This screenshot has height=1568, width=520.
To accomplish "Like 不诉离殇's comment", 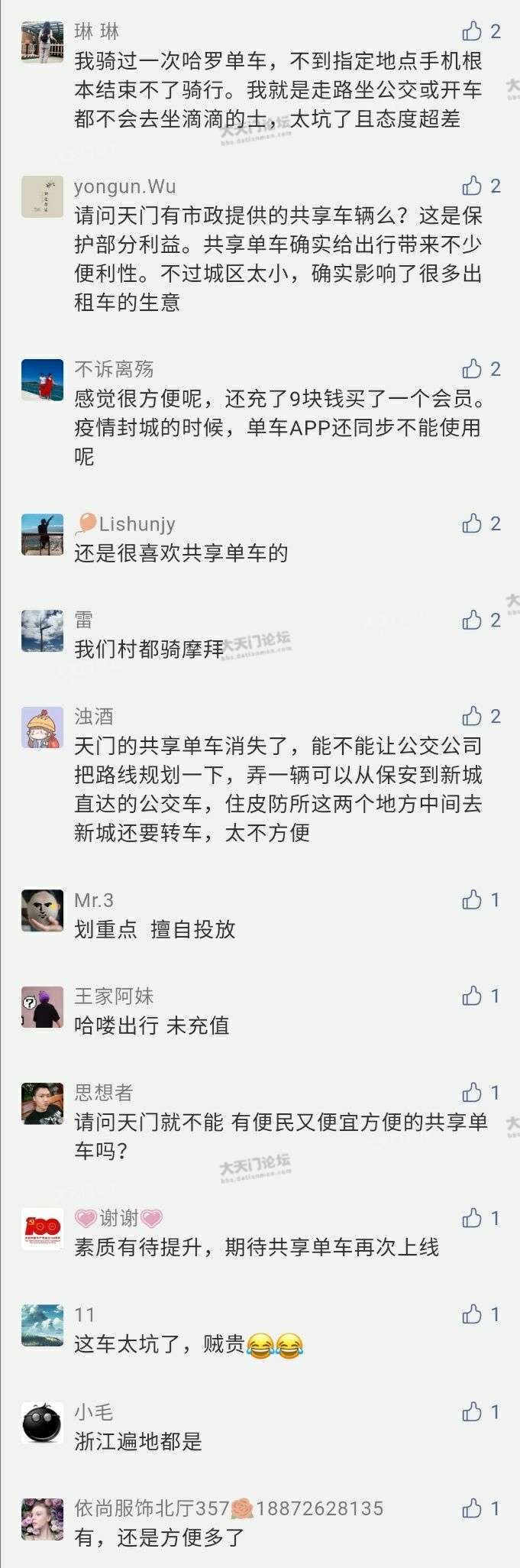I will tap(472, 369).
